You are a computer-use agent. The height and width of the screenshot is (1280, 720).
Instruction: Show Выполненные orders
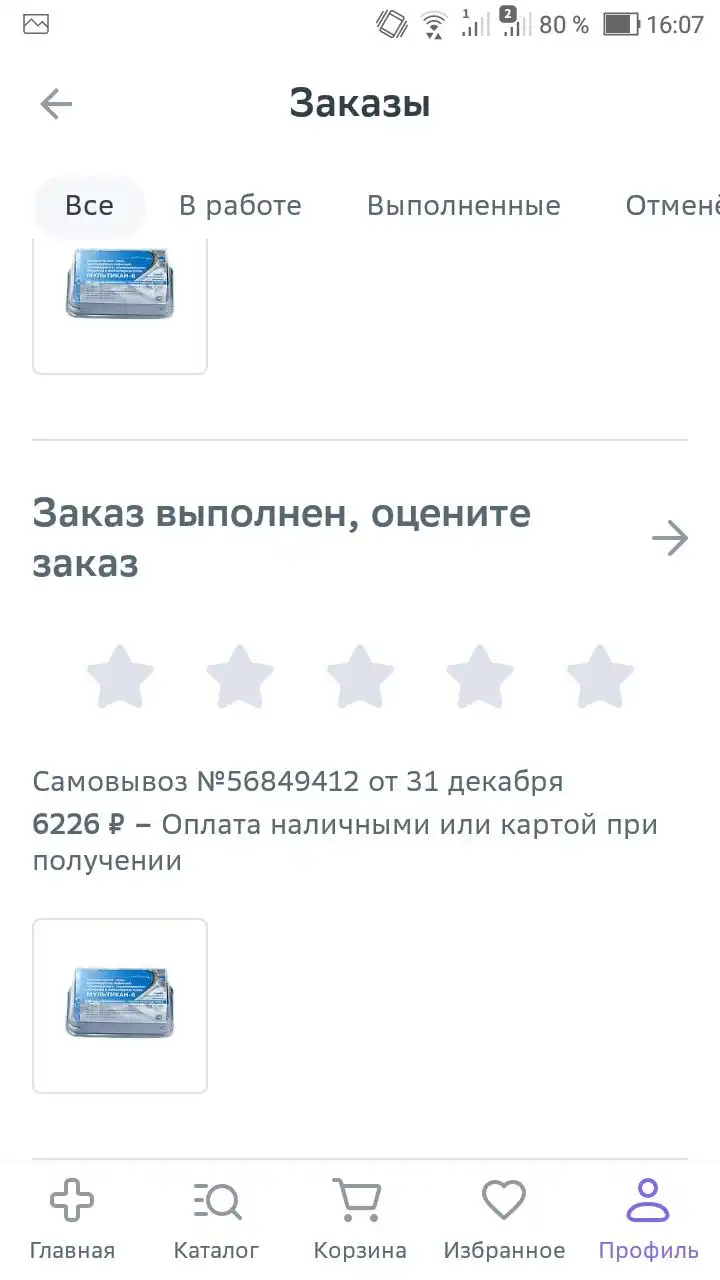463,206
